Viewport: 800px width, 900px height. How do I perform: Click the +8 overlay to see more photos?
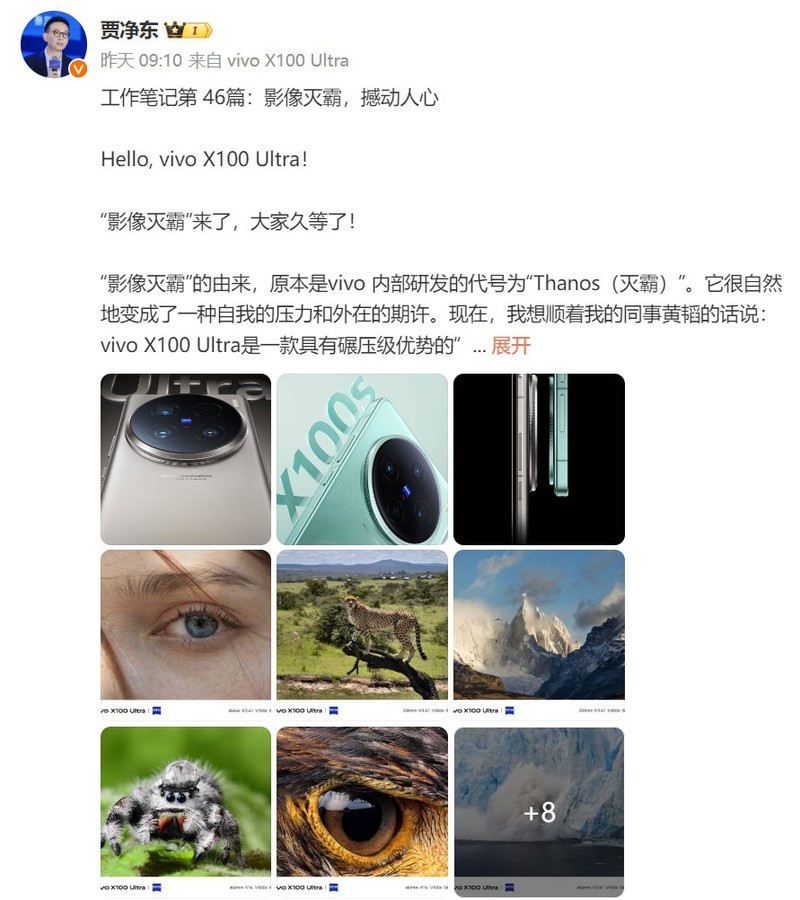coord(537,812)
